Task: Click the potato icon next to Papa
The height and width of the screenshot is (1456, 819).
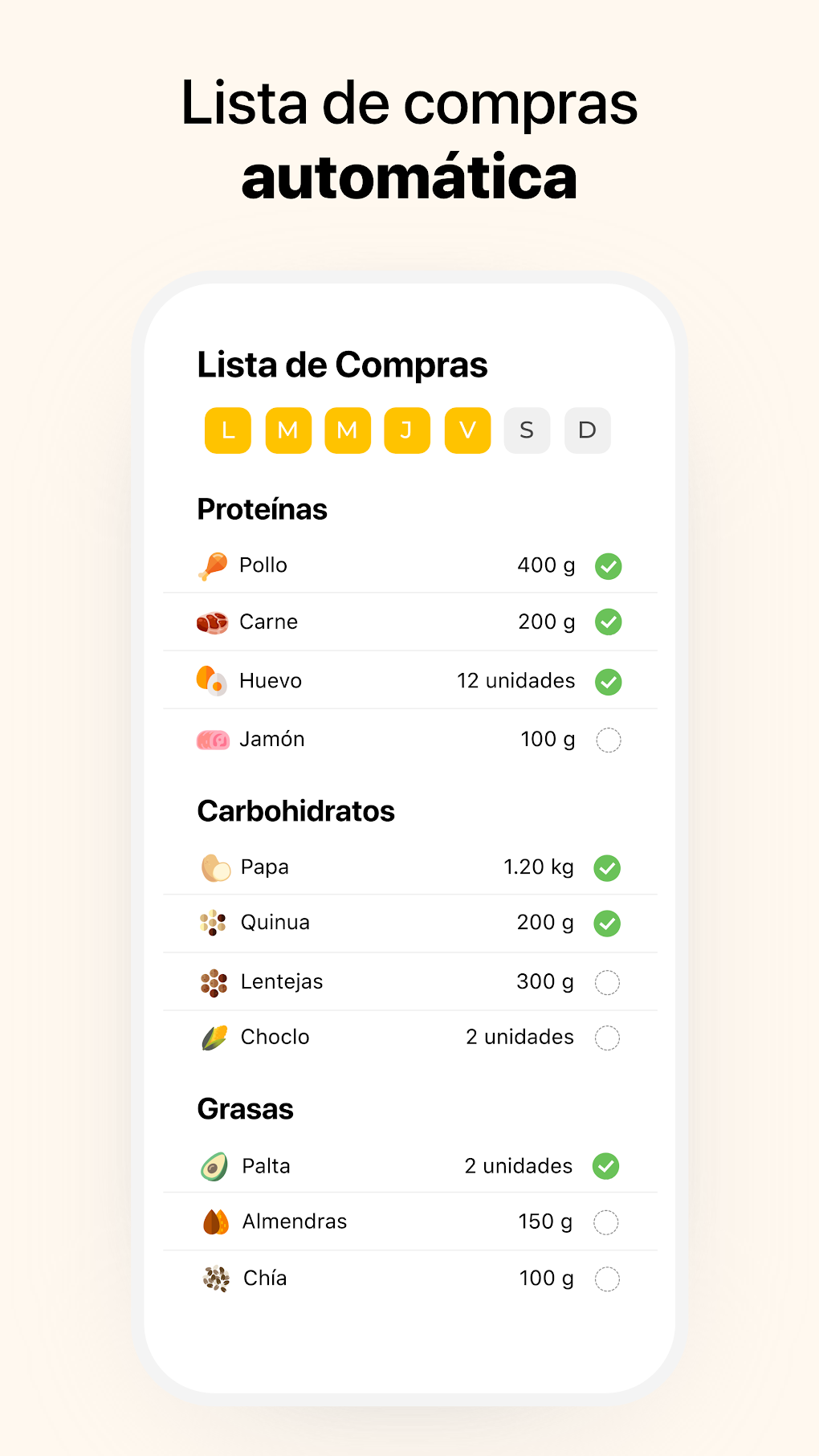Action: click(x=214, y=867)
